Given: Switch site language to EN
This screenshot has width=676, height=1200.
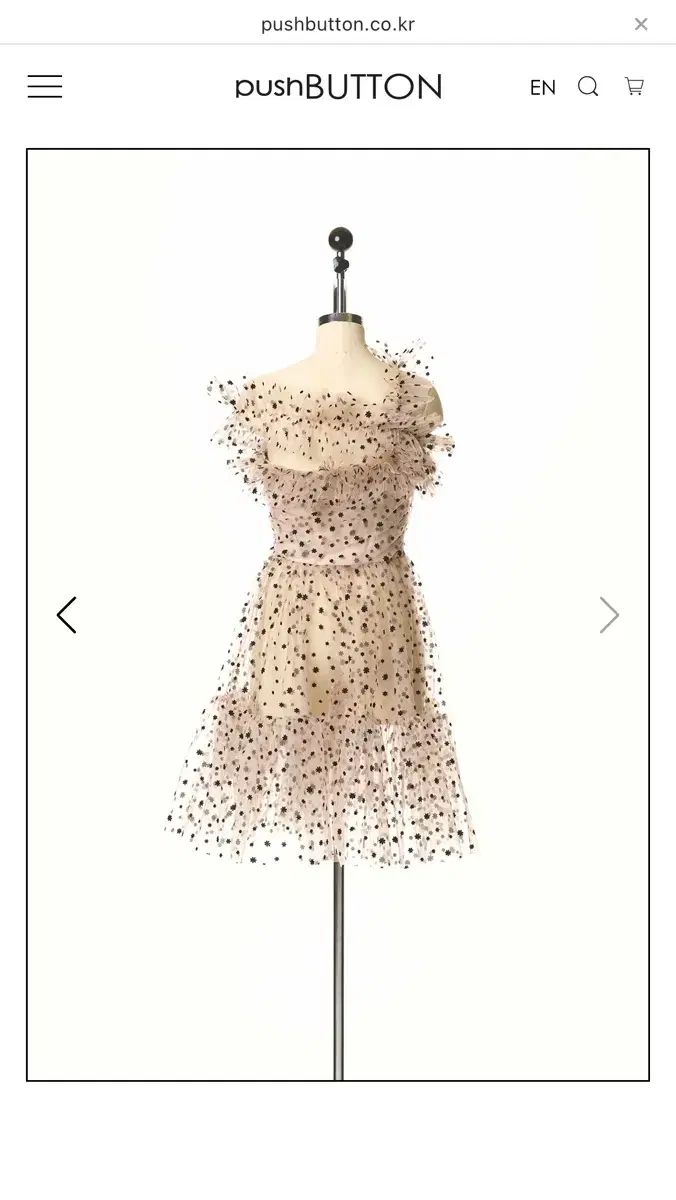Looking at the screenshot, I should pos(543,88).
